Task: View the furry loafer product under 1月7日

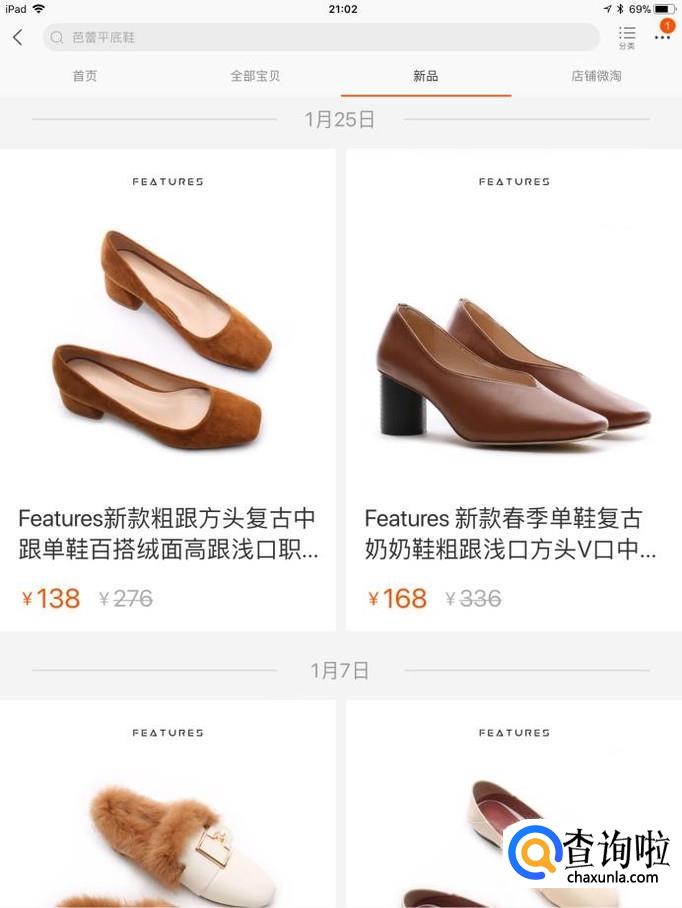Action: tap(167, 810)
